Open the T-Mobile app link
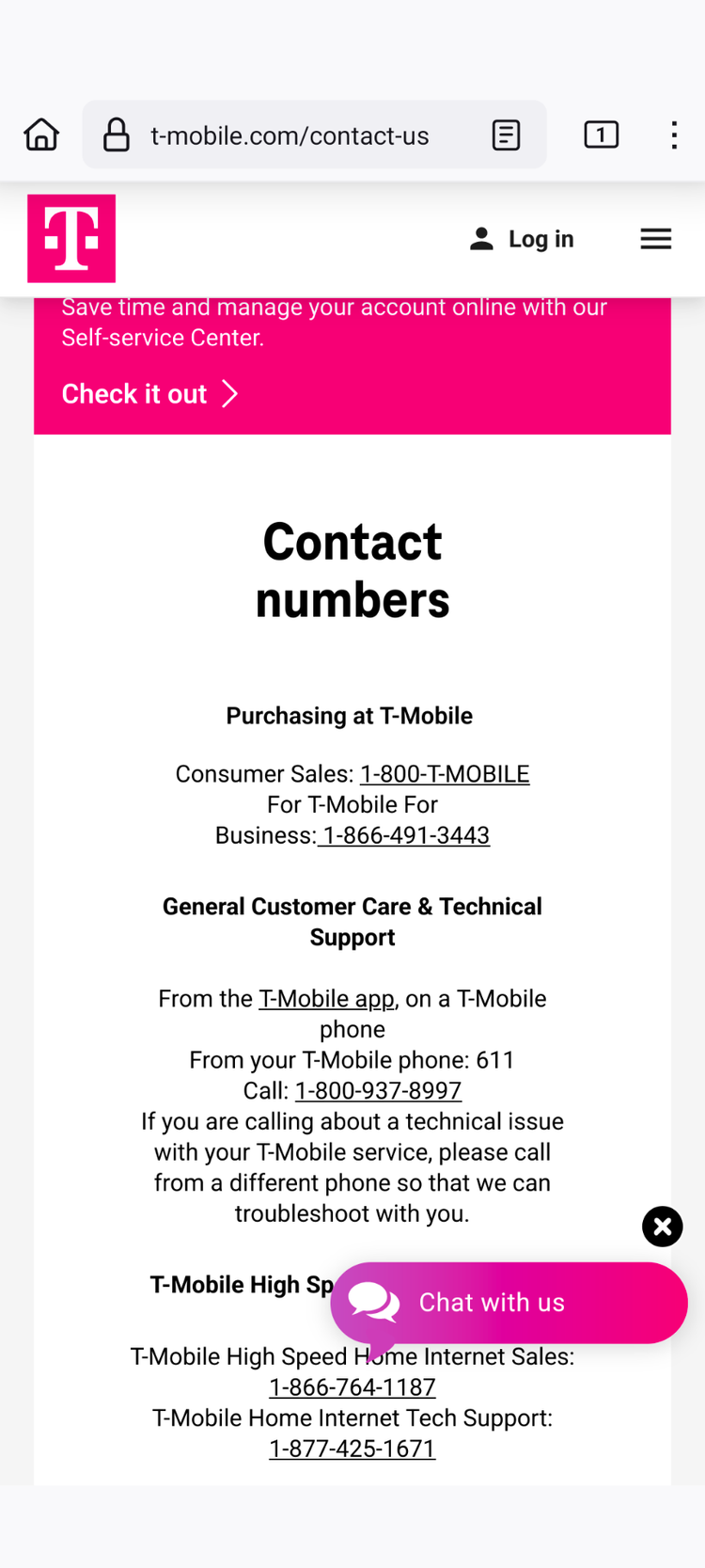The height and width of the screenshot is (1568, 705). (326, 999)
